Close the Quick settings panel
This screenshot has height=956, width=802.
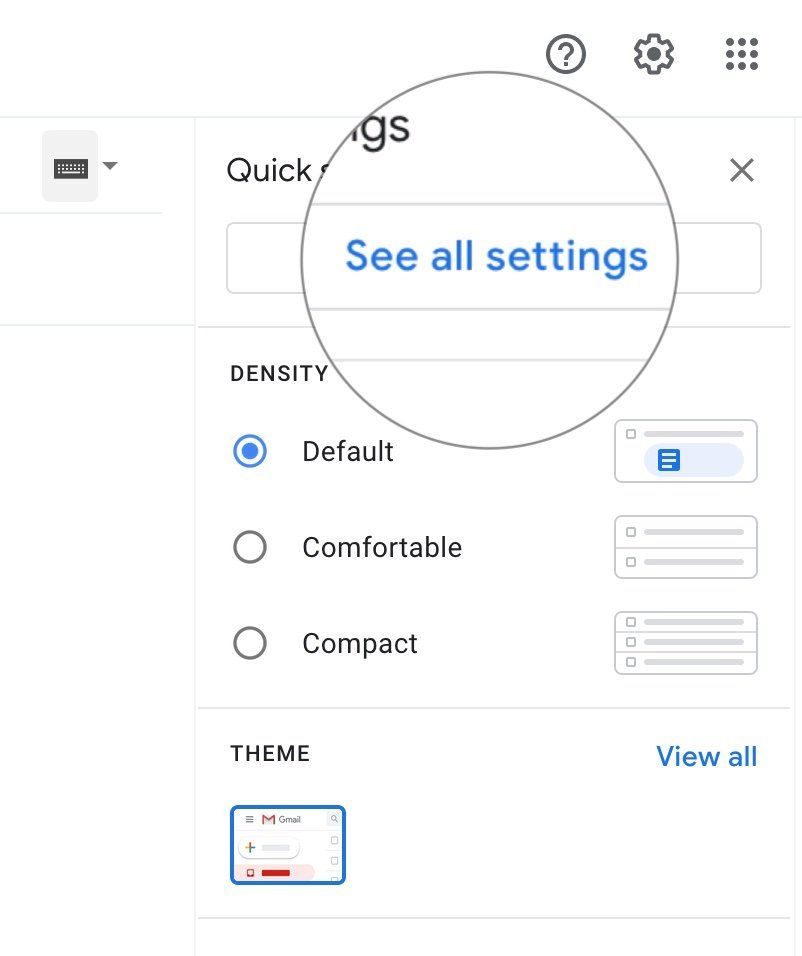pos(742,170)
